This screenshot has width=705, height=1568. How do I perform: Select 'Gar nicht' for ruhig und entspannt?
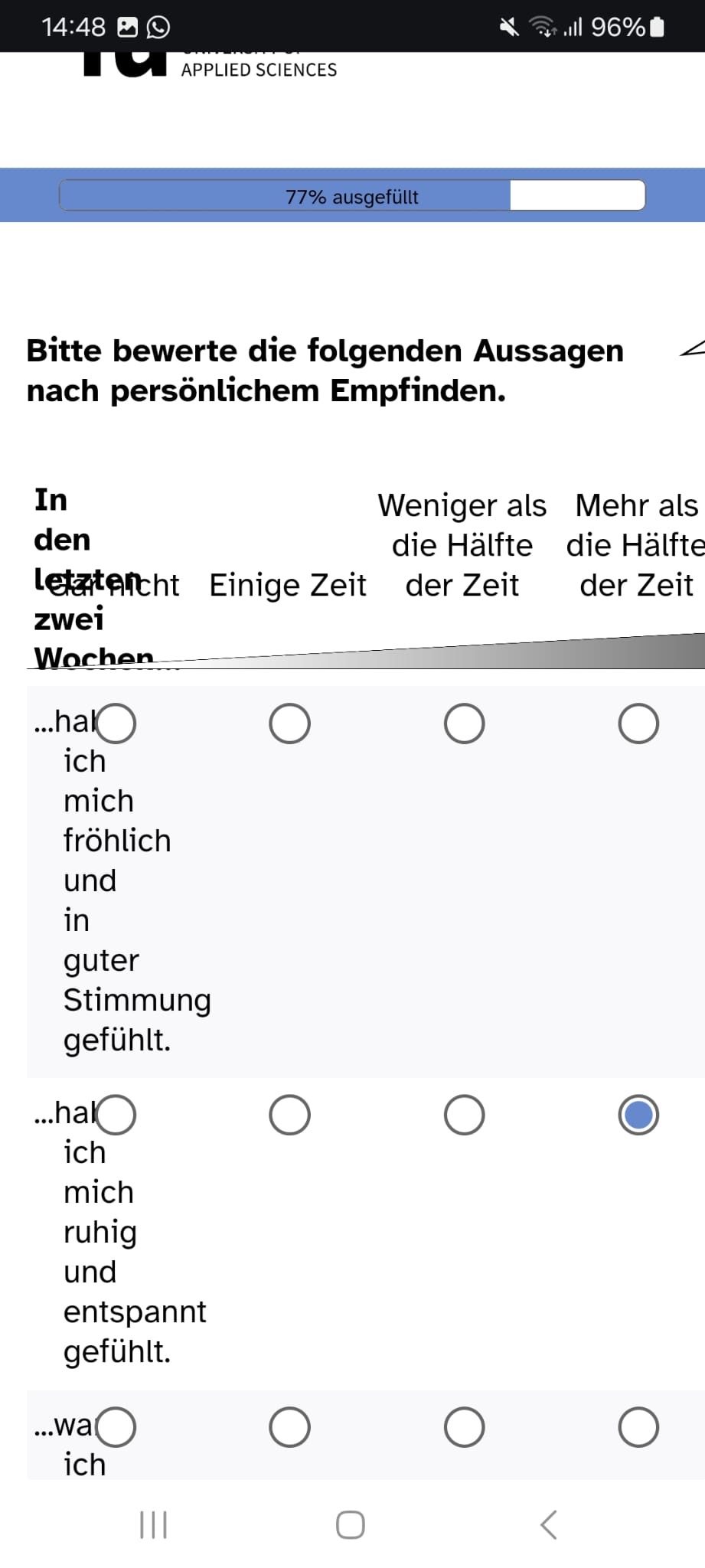coord(116,1115)
